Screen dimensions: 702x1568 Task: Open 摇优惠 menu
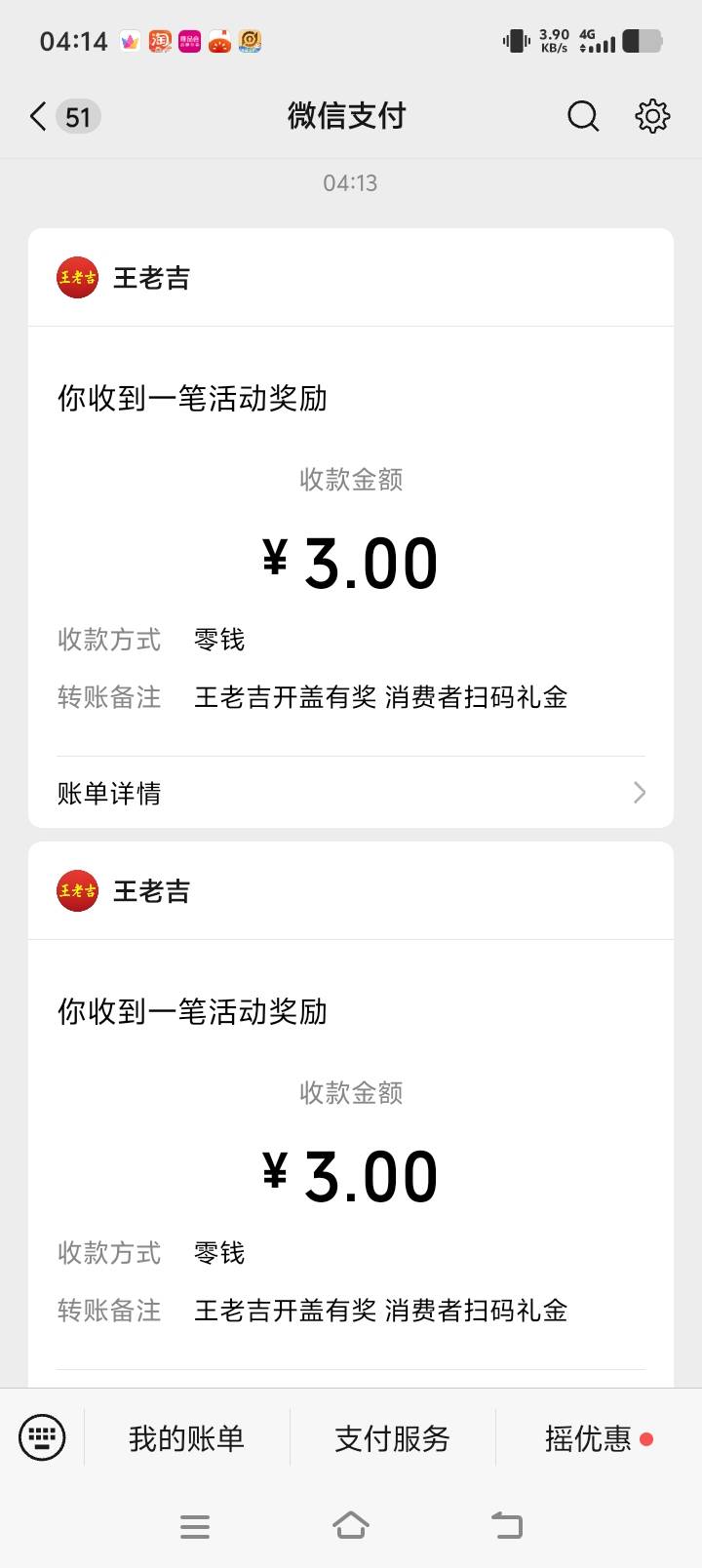click(599, 1438)
